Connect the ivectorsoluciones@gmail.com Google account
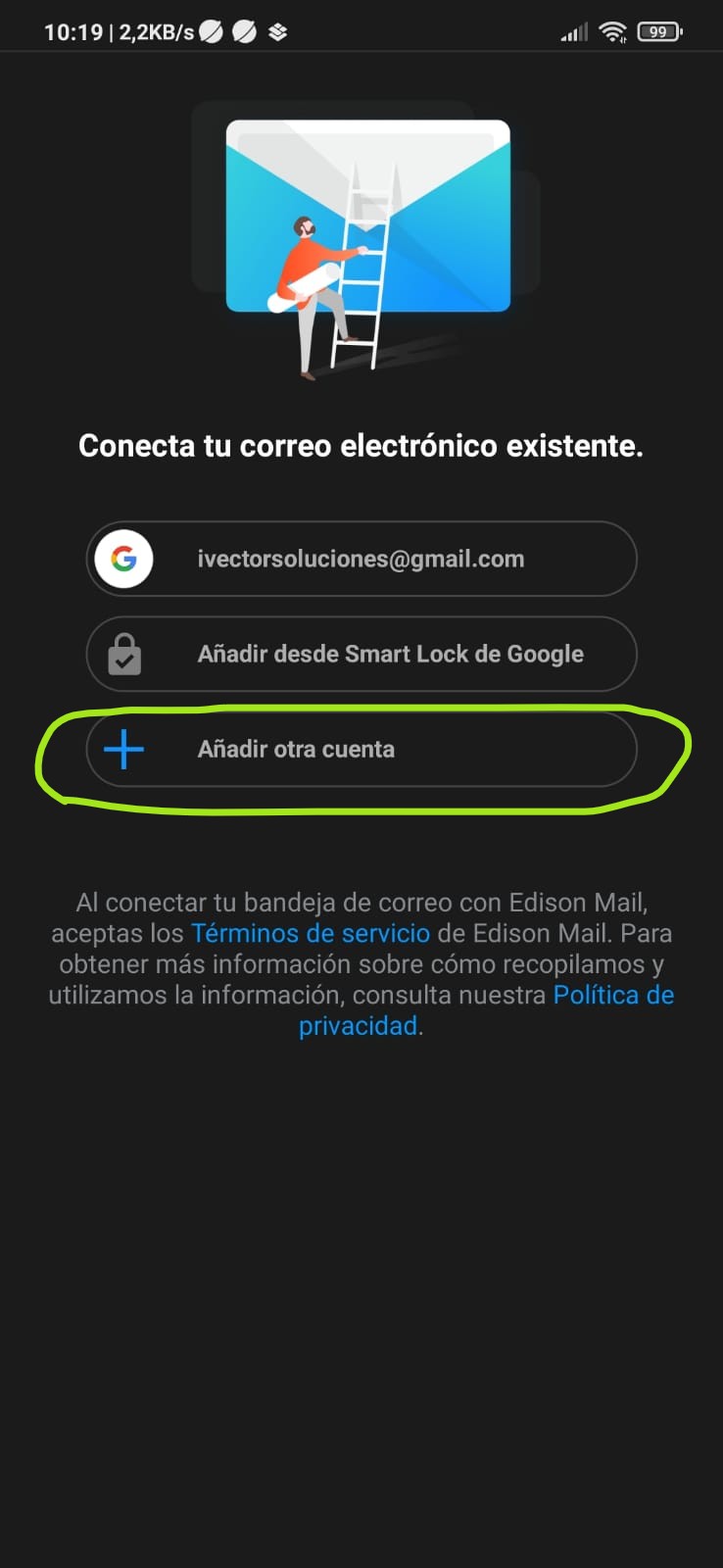 [361, 559]
